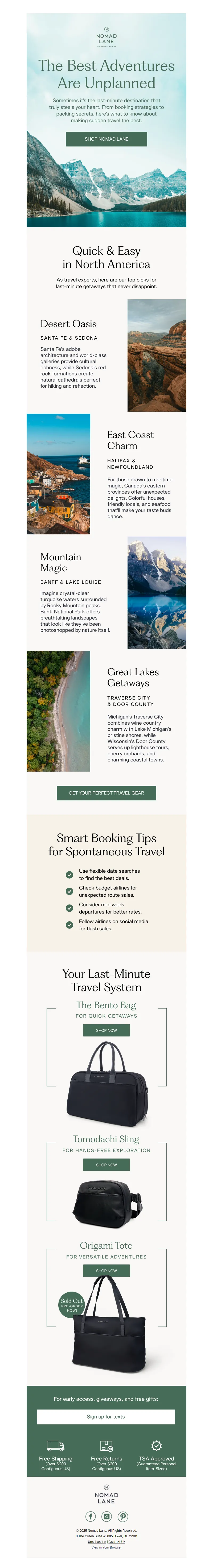
Task: Tap the Unsubscribe link
Action: click(97, 1542)
